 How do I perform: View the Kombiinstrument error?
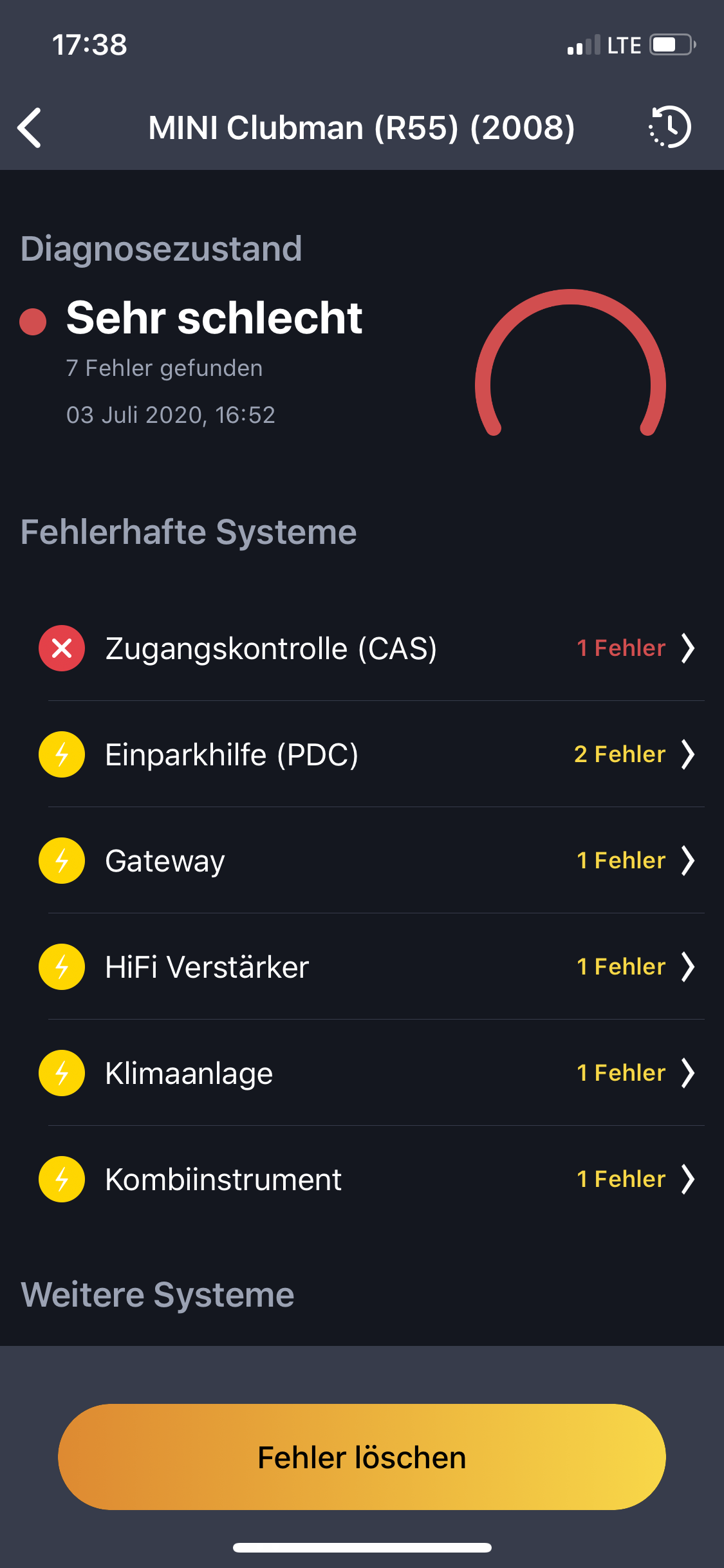367,1179
